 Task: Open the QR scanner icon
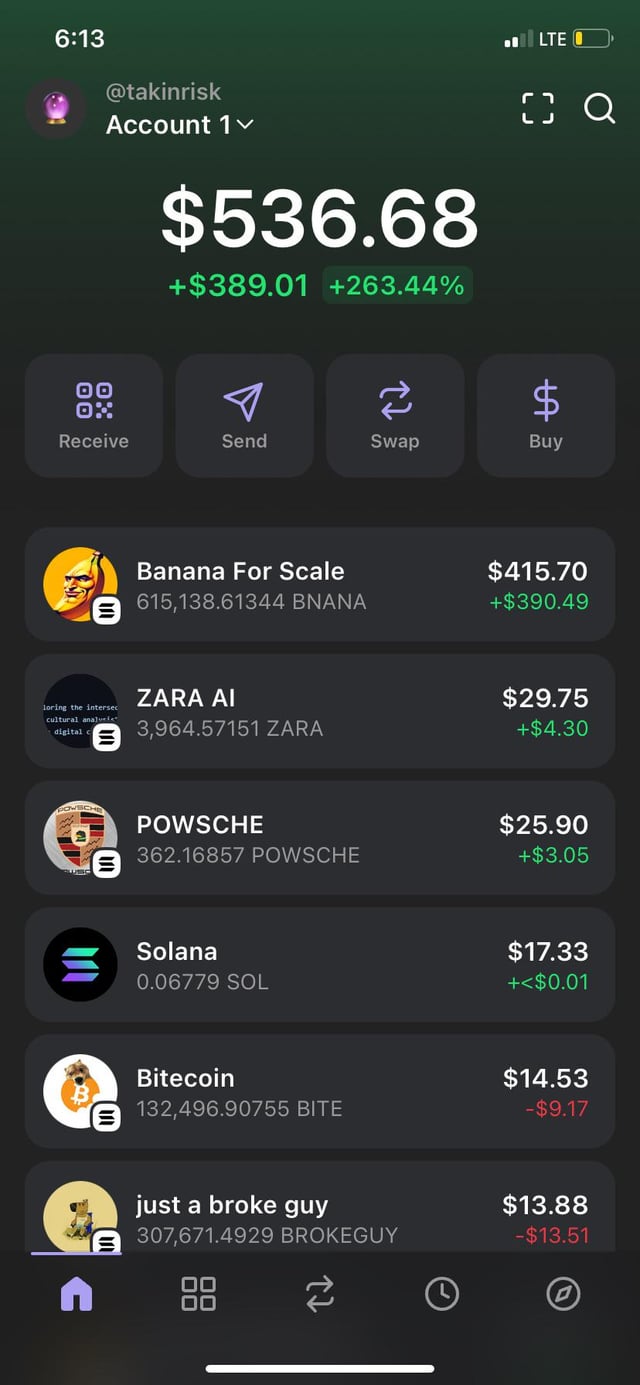[x=538, y=108]
